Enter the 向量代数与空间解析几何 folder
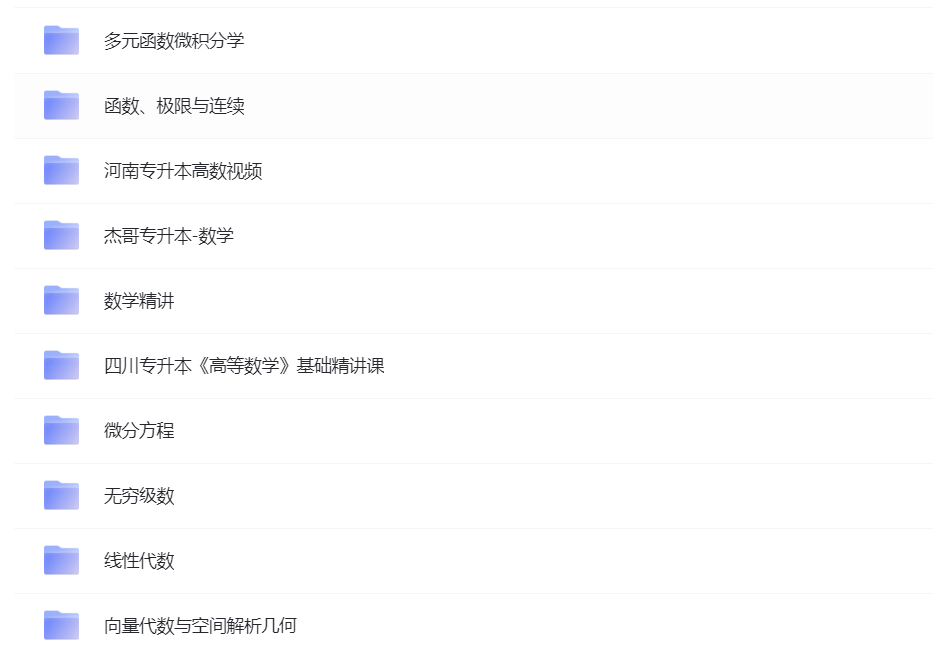933x645 pixels. click(x=200, y=626)
